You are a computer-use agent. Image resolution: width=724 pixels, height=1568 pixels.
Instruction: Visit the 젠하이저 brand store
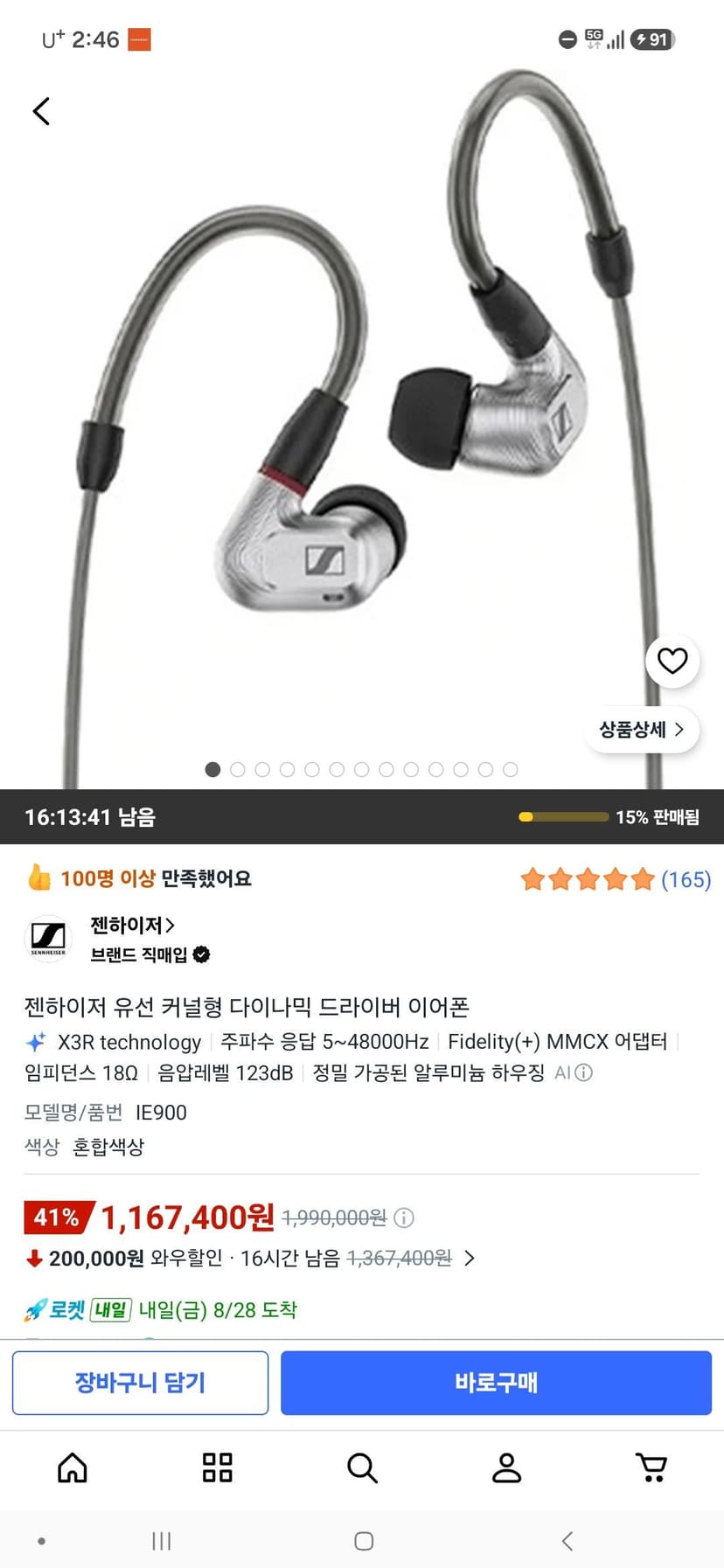tap(132, 925)
